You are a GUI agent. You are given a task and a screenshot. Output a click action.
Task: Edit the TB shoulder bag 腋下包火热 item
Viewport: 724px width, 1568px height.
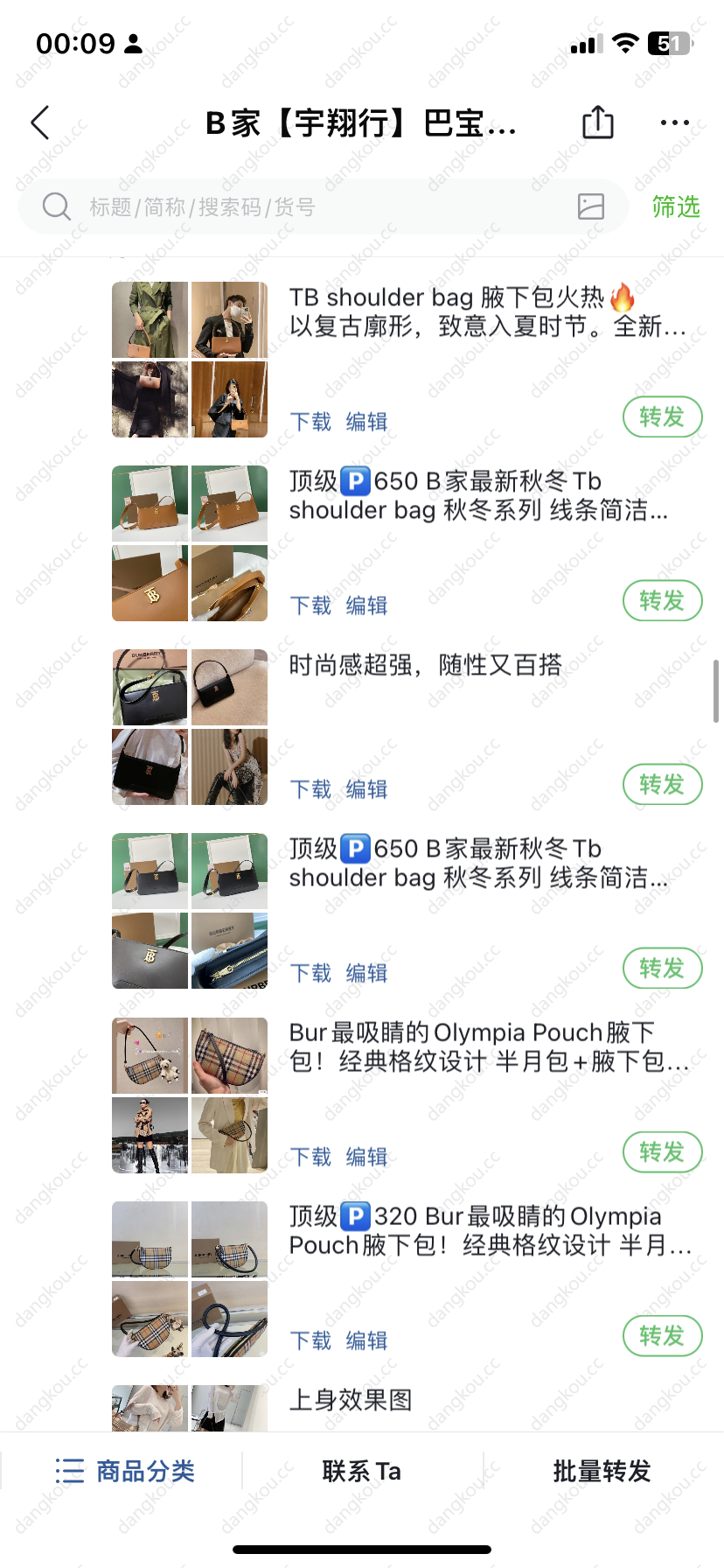(x=366, y=422)
